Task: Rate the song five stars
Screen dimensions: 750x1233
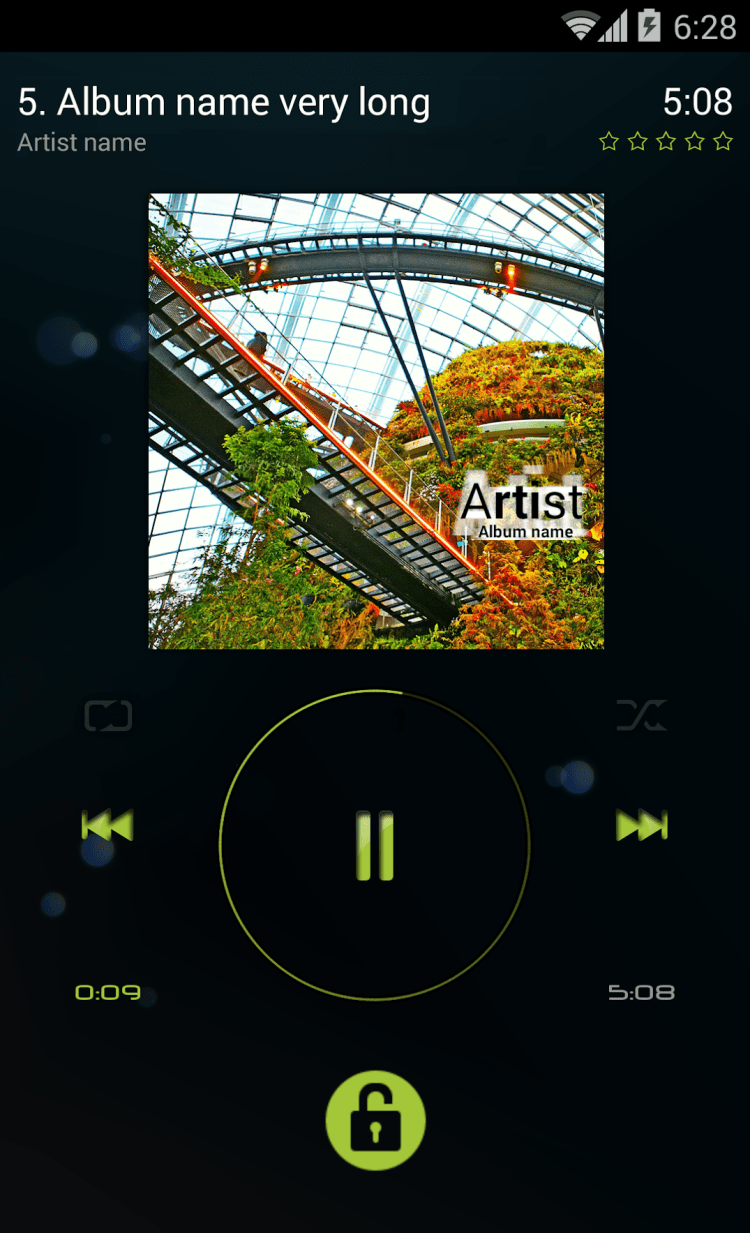Action: point(723,142)
